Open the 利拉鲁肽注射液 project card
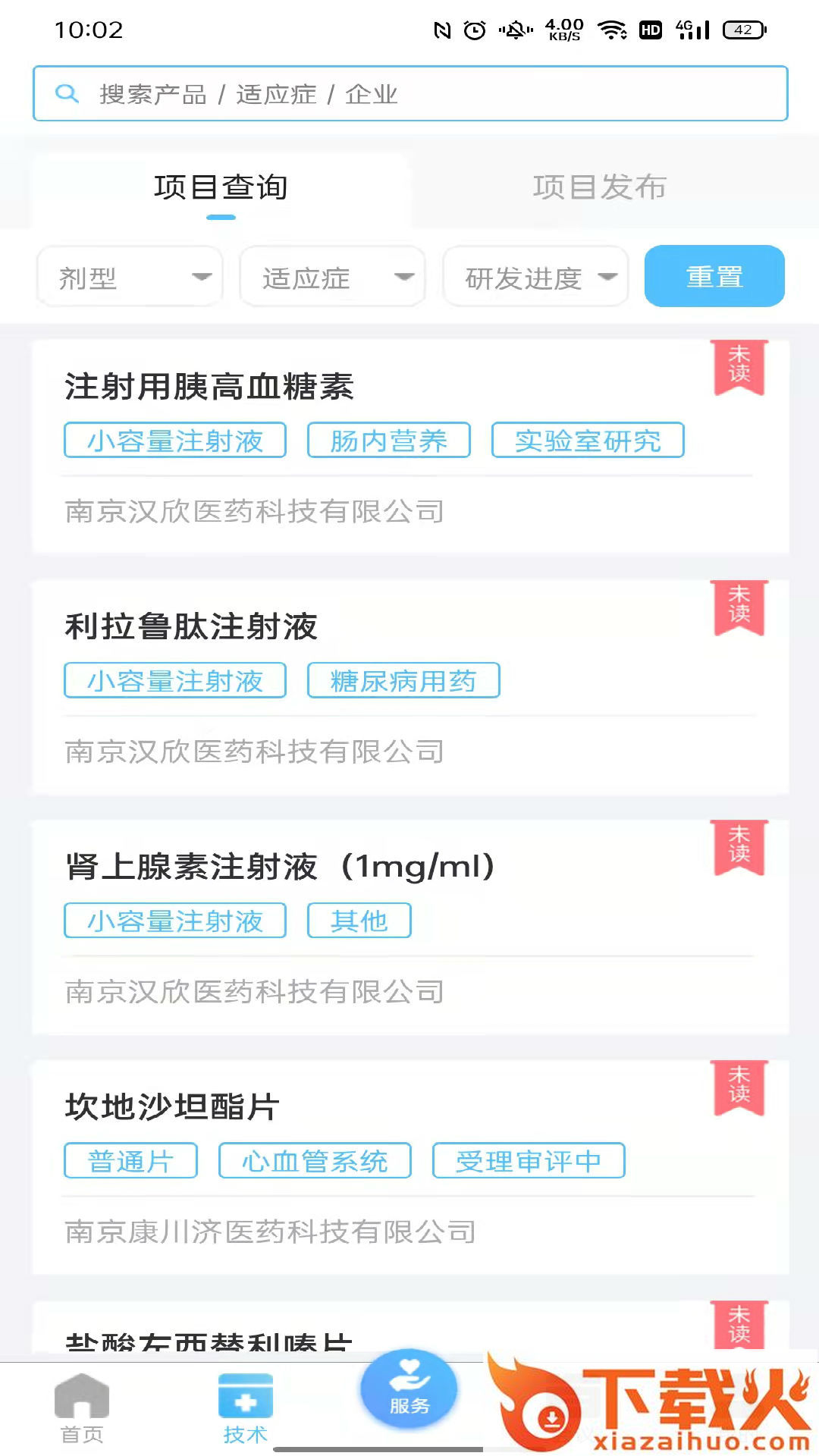The width and height of the screenshot is (819, 1456). [x=409, y=687]
